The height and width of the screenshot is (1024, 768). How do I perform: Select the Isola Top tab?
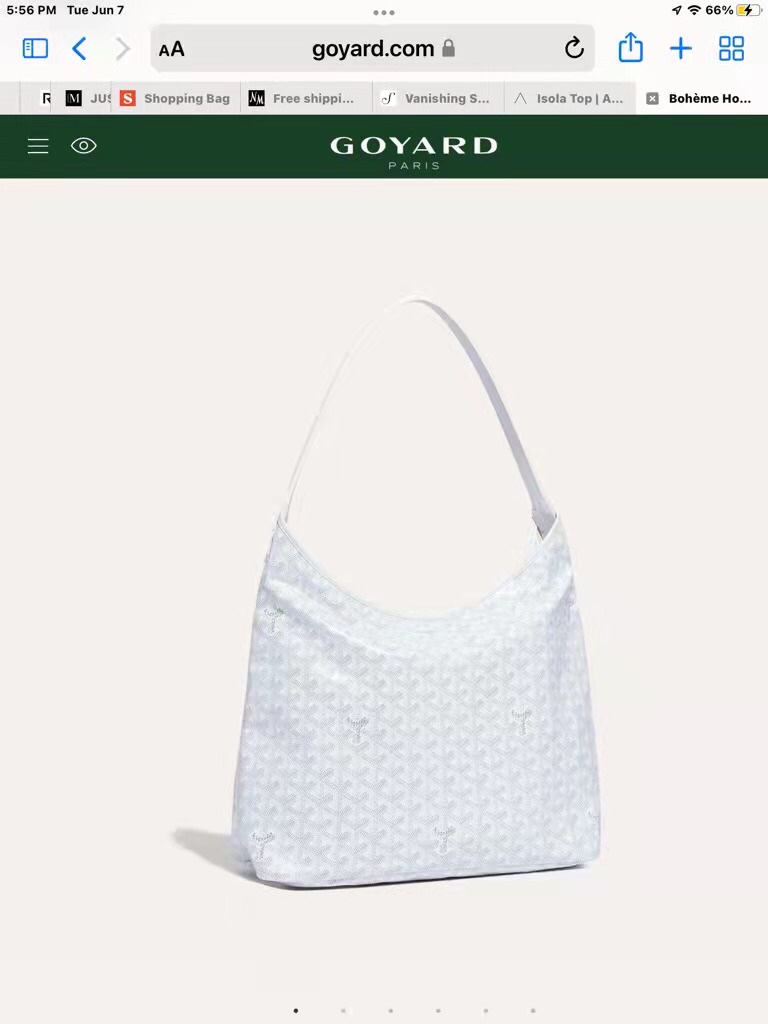pos(570,98)
